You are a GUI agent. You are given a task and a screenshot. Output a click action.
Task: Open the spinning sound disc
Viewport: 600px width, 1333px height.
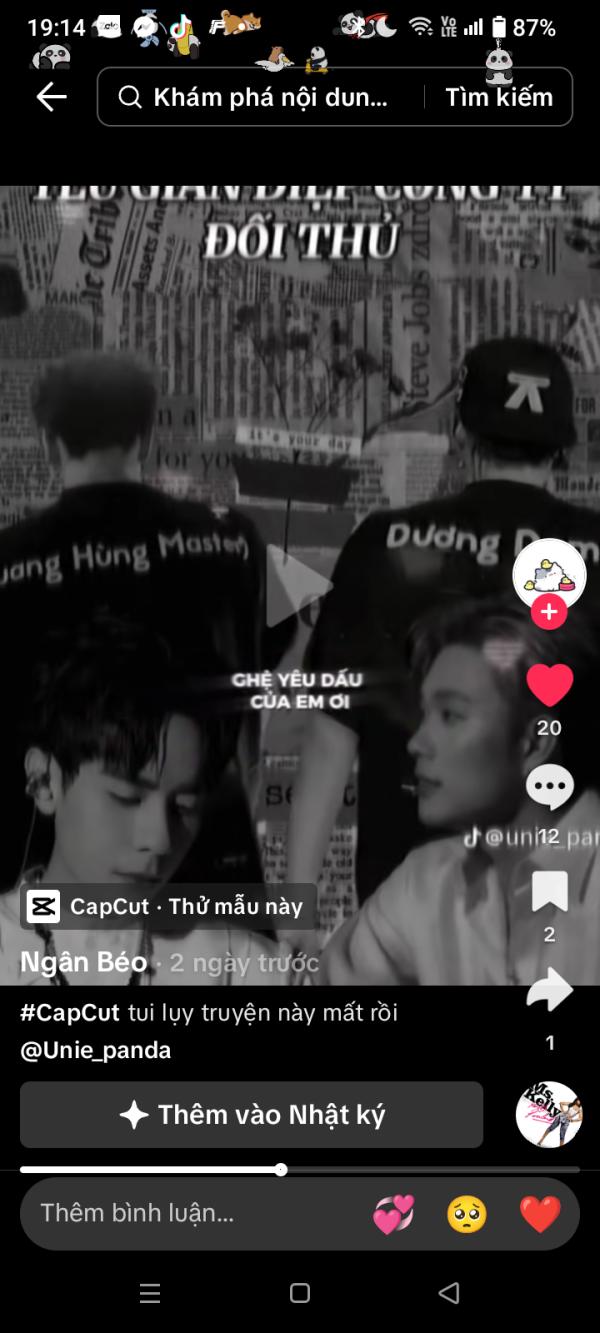pos(549,1114)
